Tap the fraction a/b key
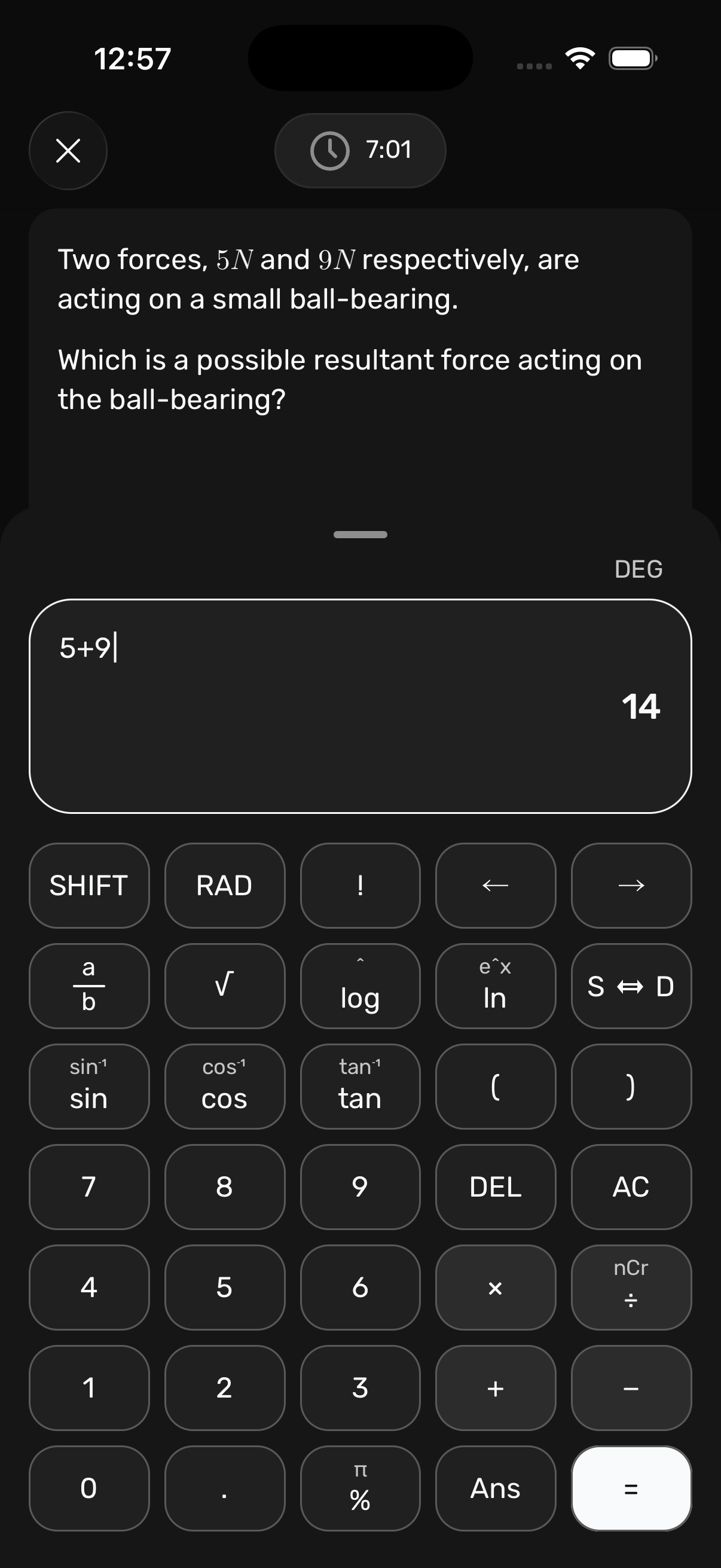Screen dimensions: 721x1568 (89, 986)
